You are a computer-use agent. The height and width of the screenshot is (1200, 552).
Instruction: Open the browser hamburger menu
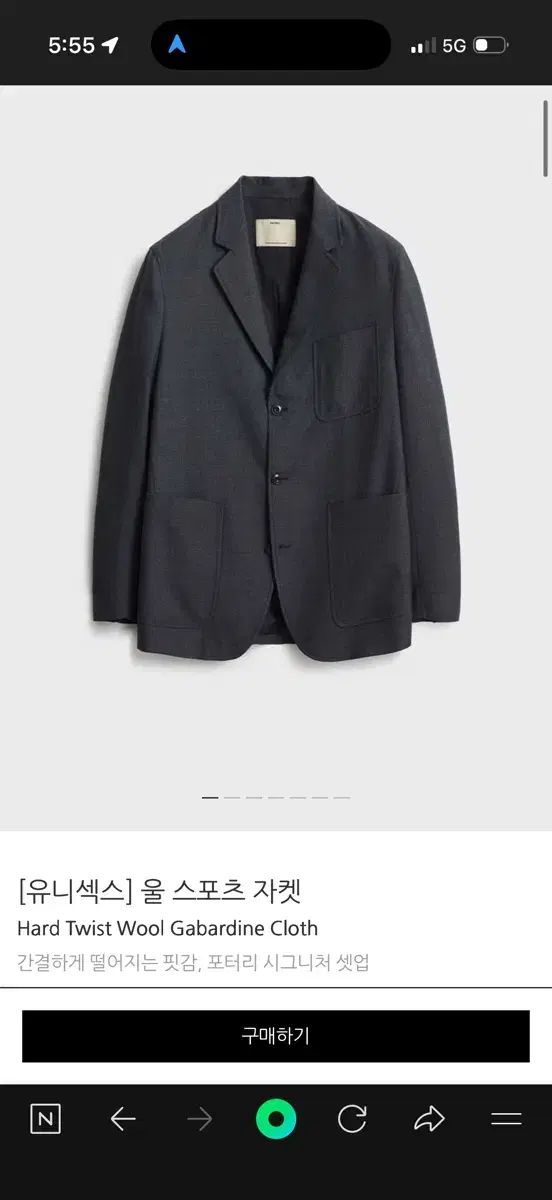click(x=507, y=1119)
